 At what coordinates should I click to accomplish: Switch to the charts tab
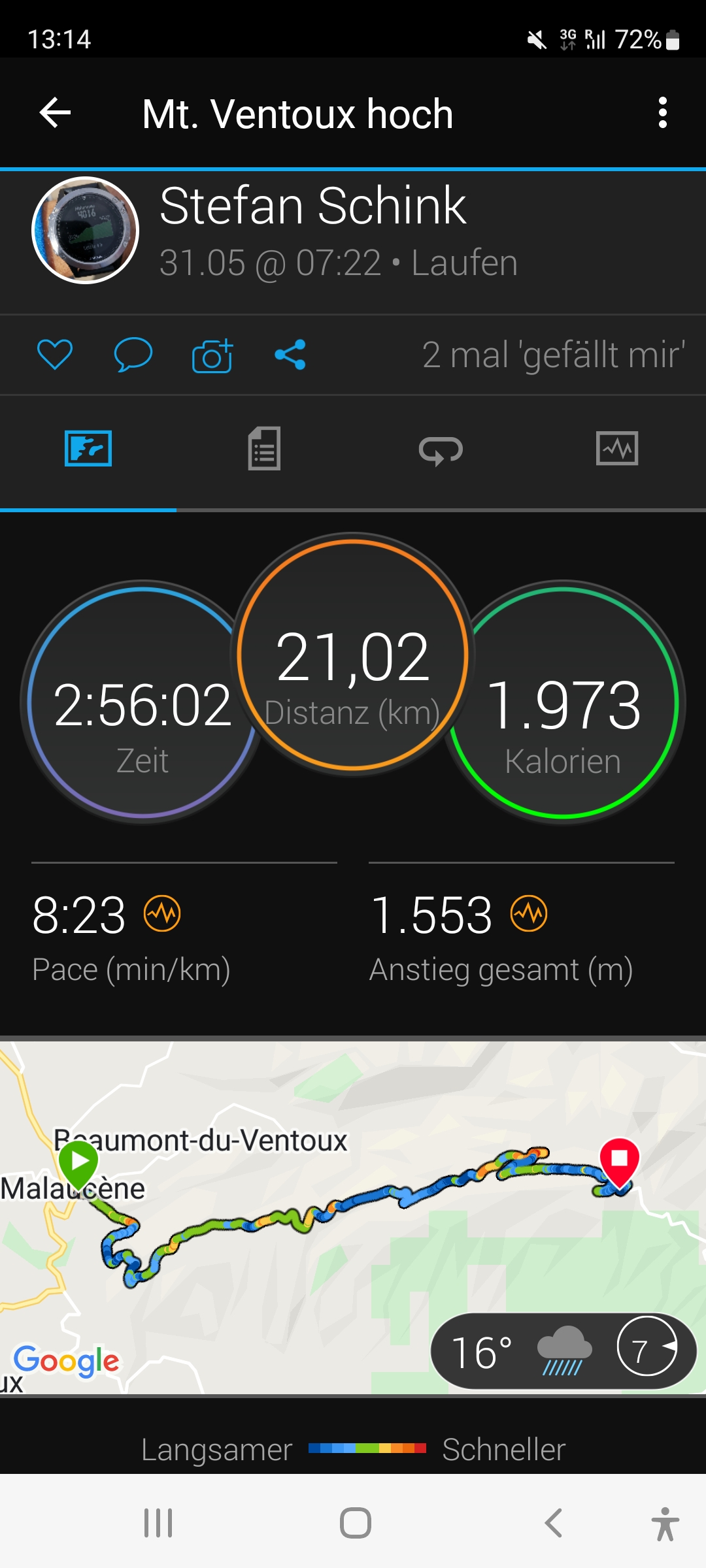pos(617,449)
